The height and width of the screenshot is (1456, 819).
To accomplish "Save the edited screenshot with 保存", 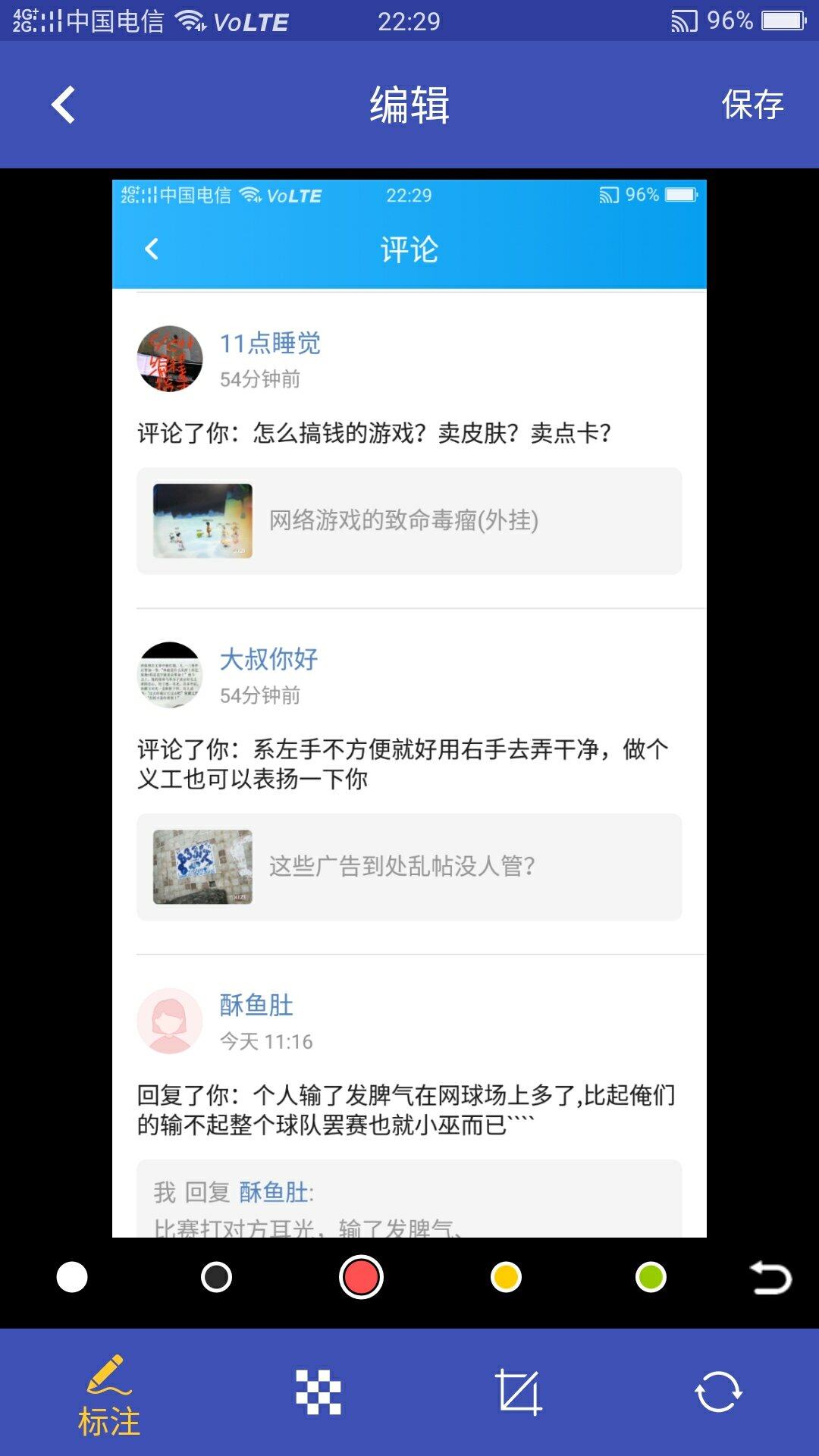I will coord(752,105).
